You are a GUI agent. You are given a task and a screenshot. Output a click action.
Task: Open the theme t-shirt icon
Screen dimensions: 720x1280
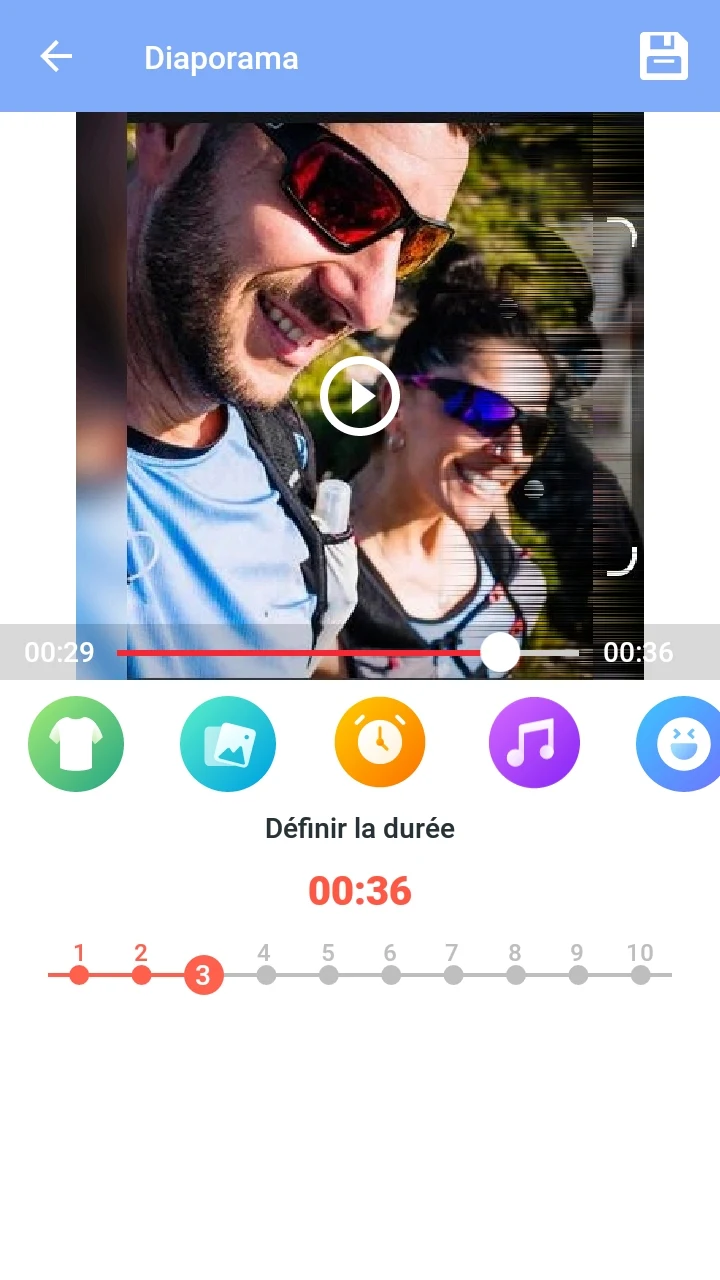tap(76, 744)
